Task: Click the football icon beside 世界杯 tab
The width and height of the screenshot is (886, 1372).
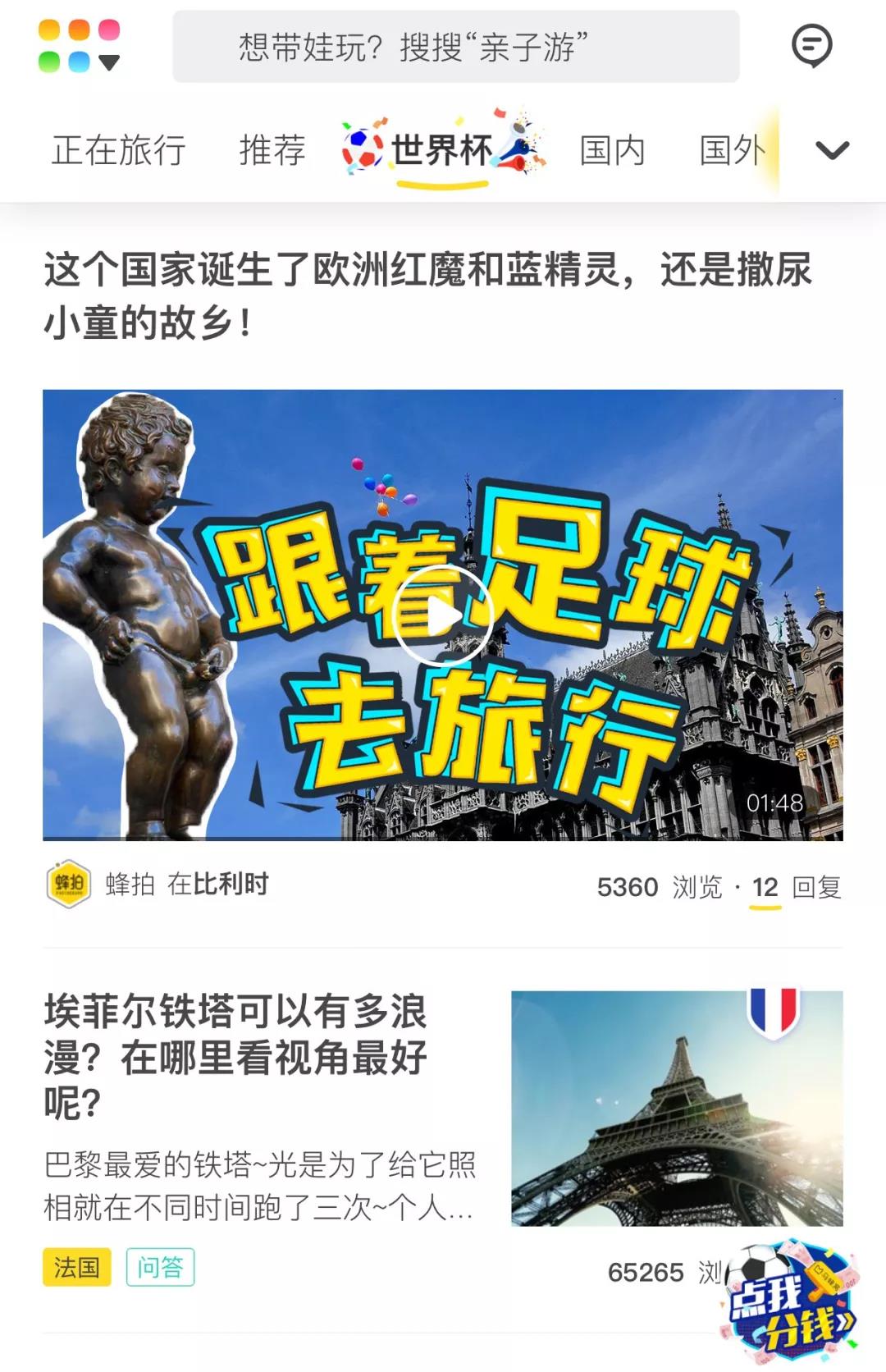Action: pos(361,146)
